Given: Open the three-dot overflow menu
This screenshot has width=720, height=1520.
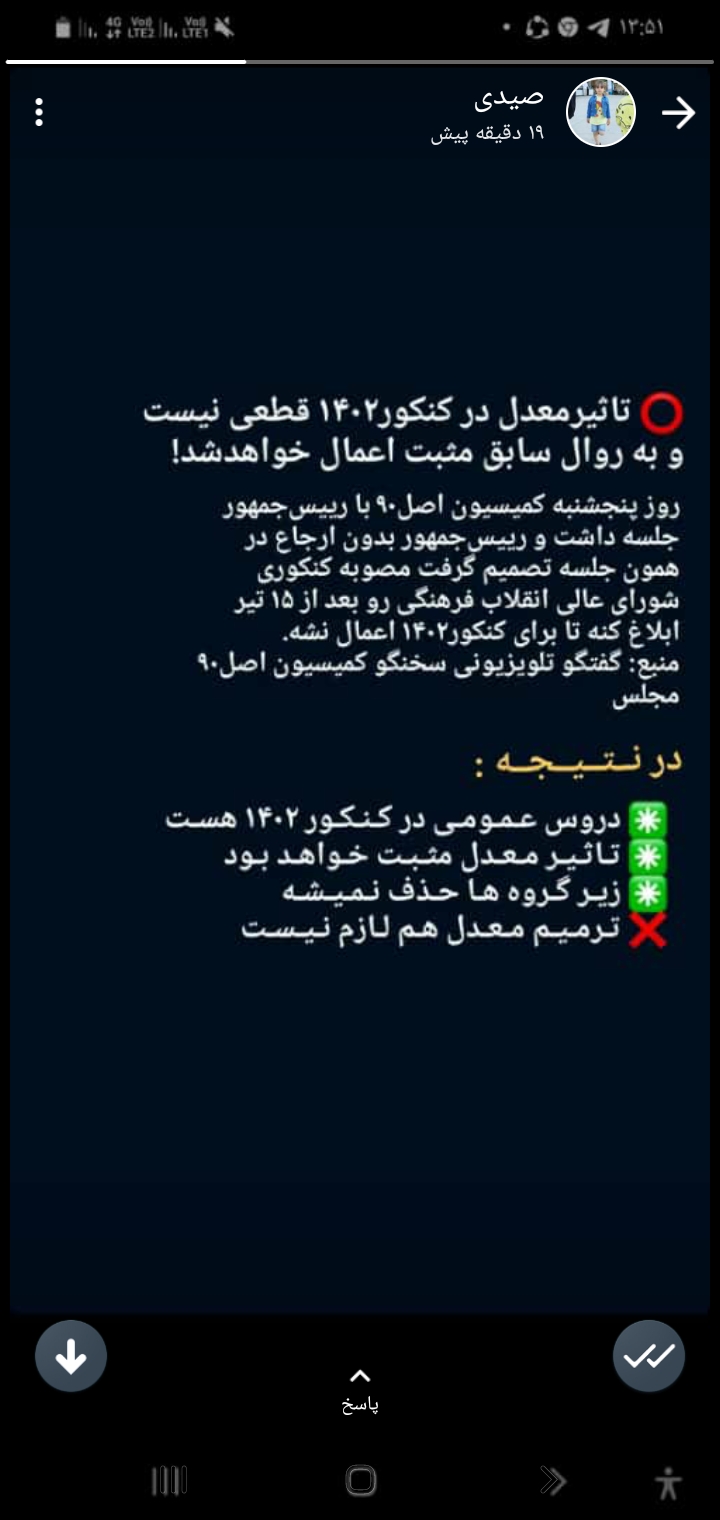Looking at the screenshot, I should click(x=39, y=112).
